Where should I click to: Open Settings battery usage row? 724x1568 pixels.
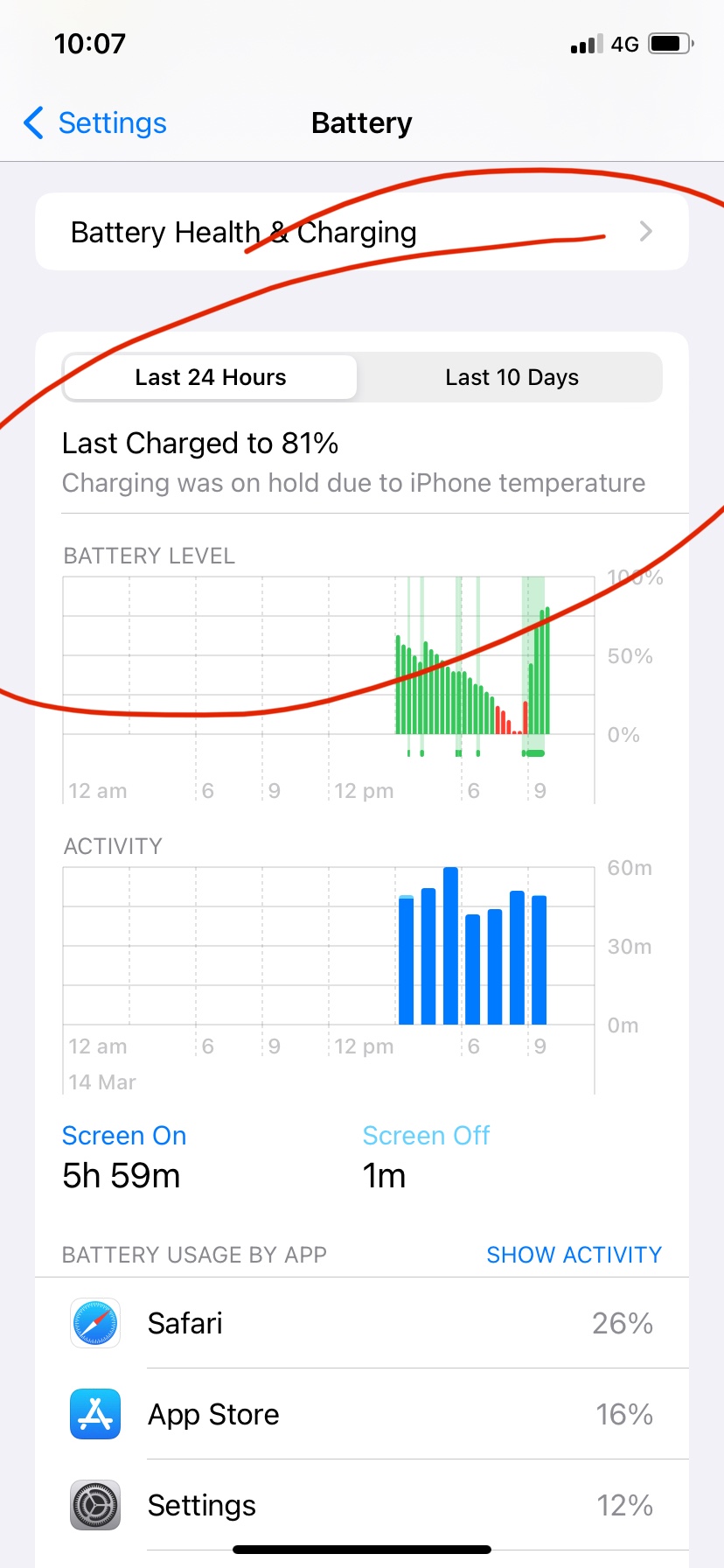point(362,1505)
